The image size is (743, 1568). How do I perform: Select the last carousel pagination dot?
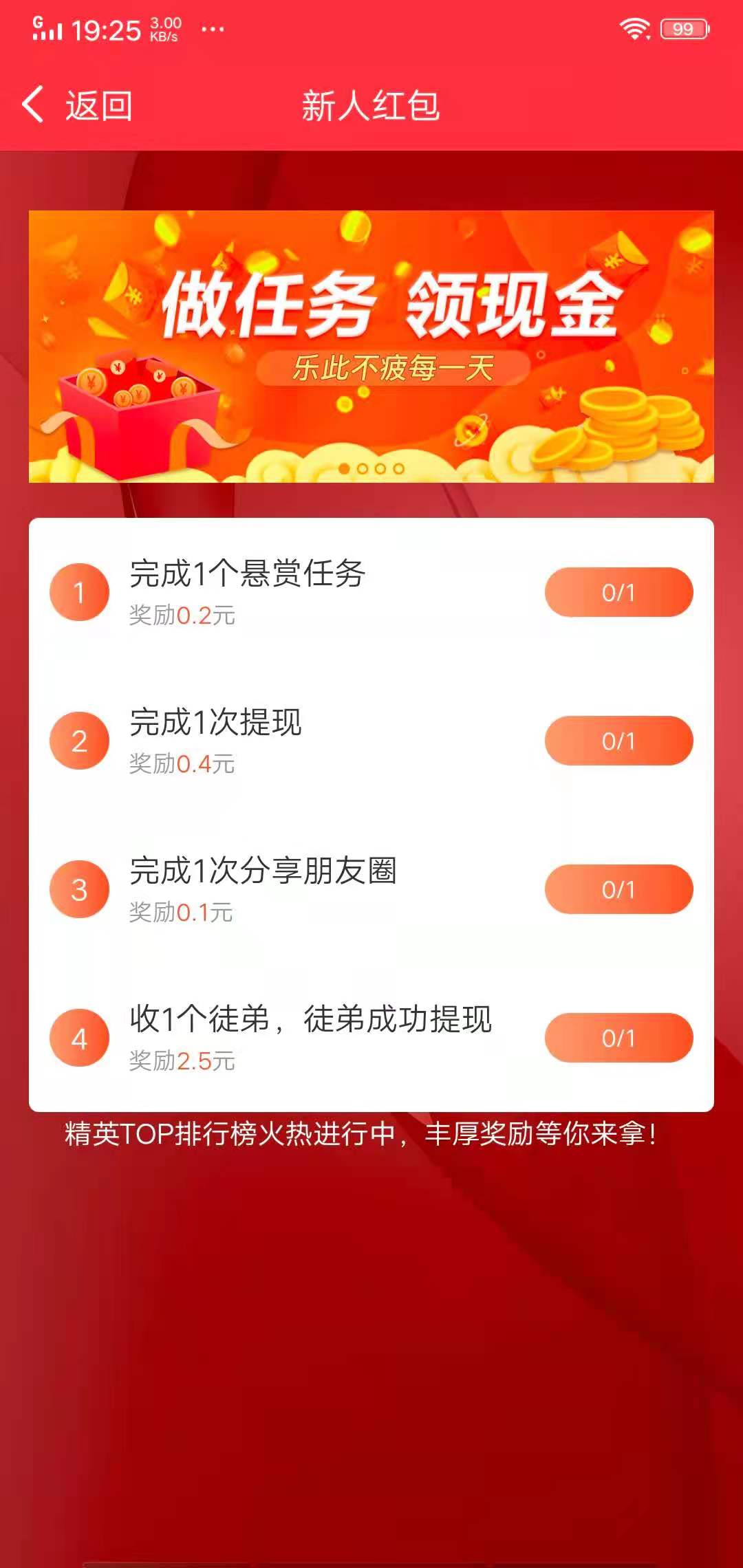pyautogui.click(x=400, y=468)
